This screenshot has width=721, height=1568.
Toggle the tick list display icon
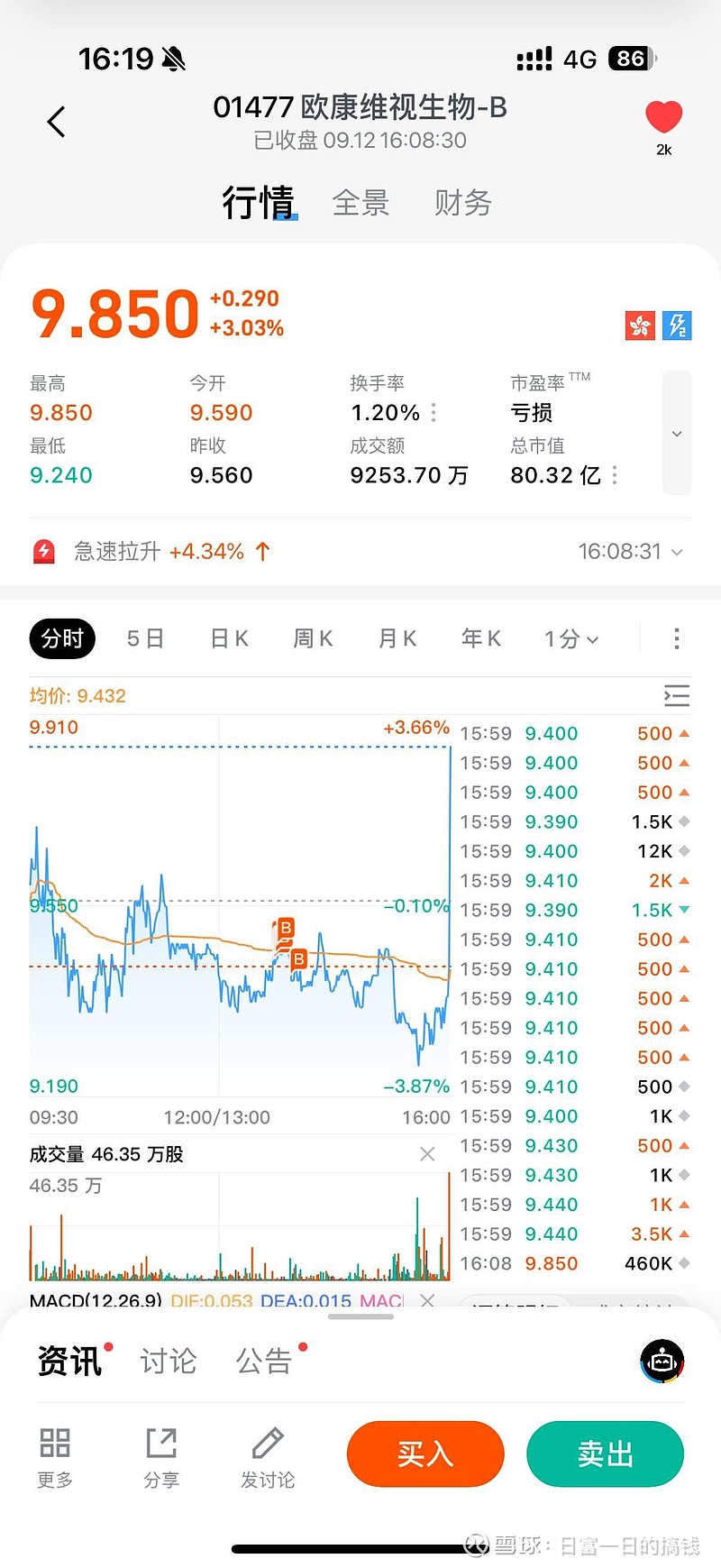click(676, 695)
